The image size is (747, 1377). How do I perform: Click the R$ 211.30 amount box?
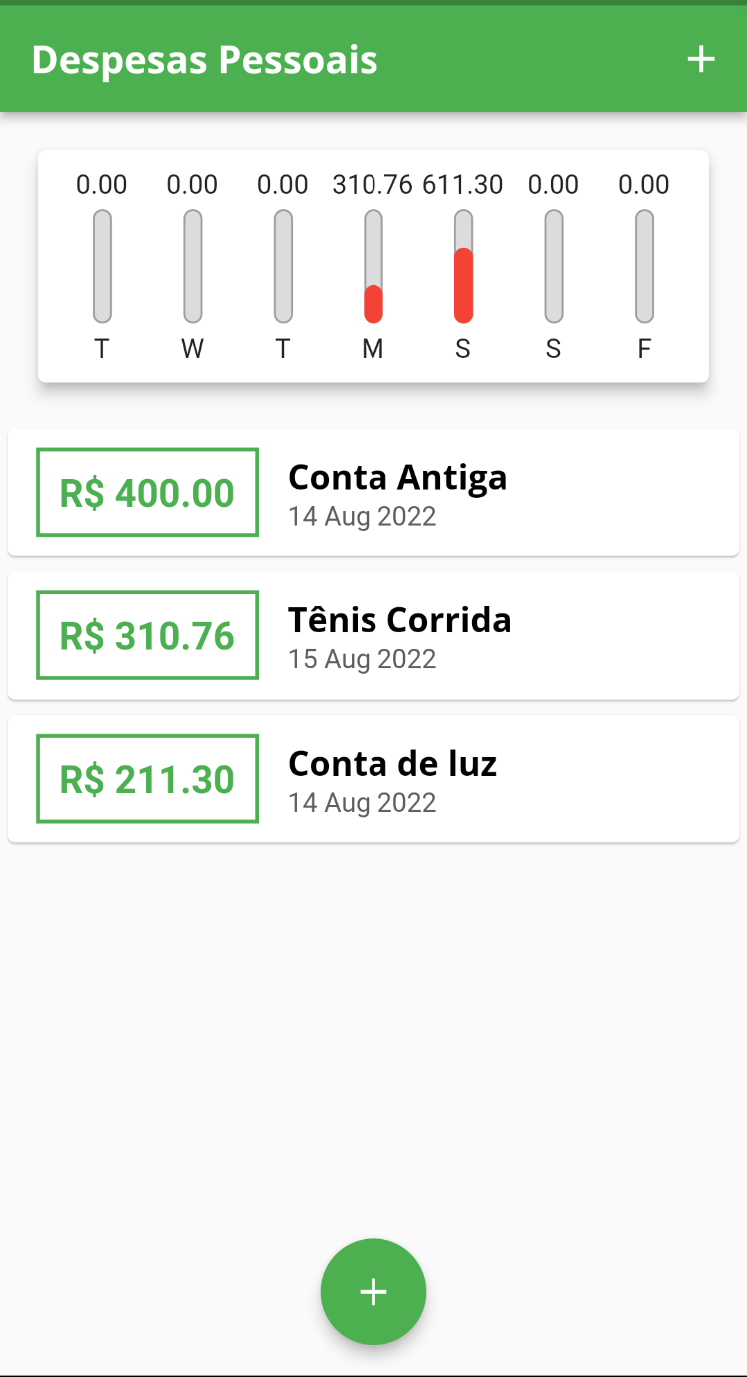[x=146, y=779]
